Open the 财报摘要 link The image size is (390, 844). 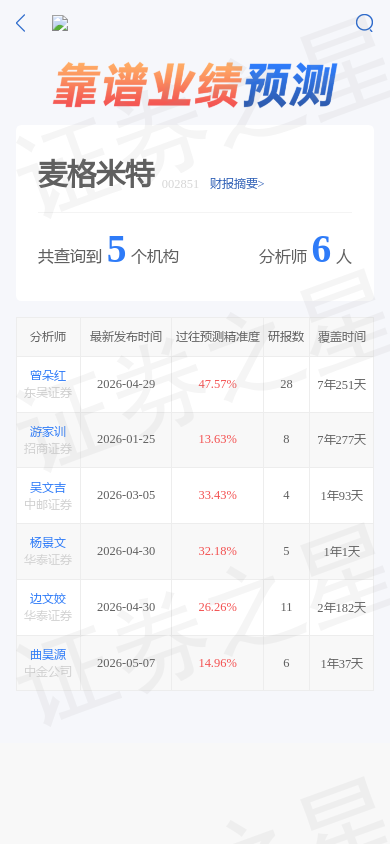[237, 184]
